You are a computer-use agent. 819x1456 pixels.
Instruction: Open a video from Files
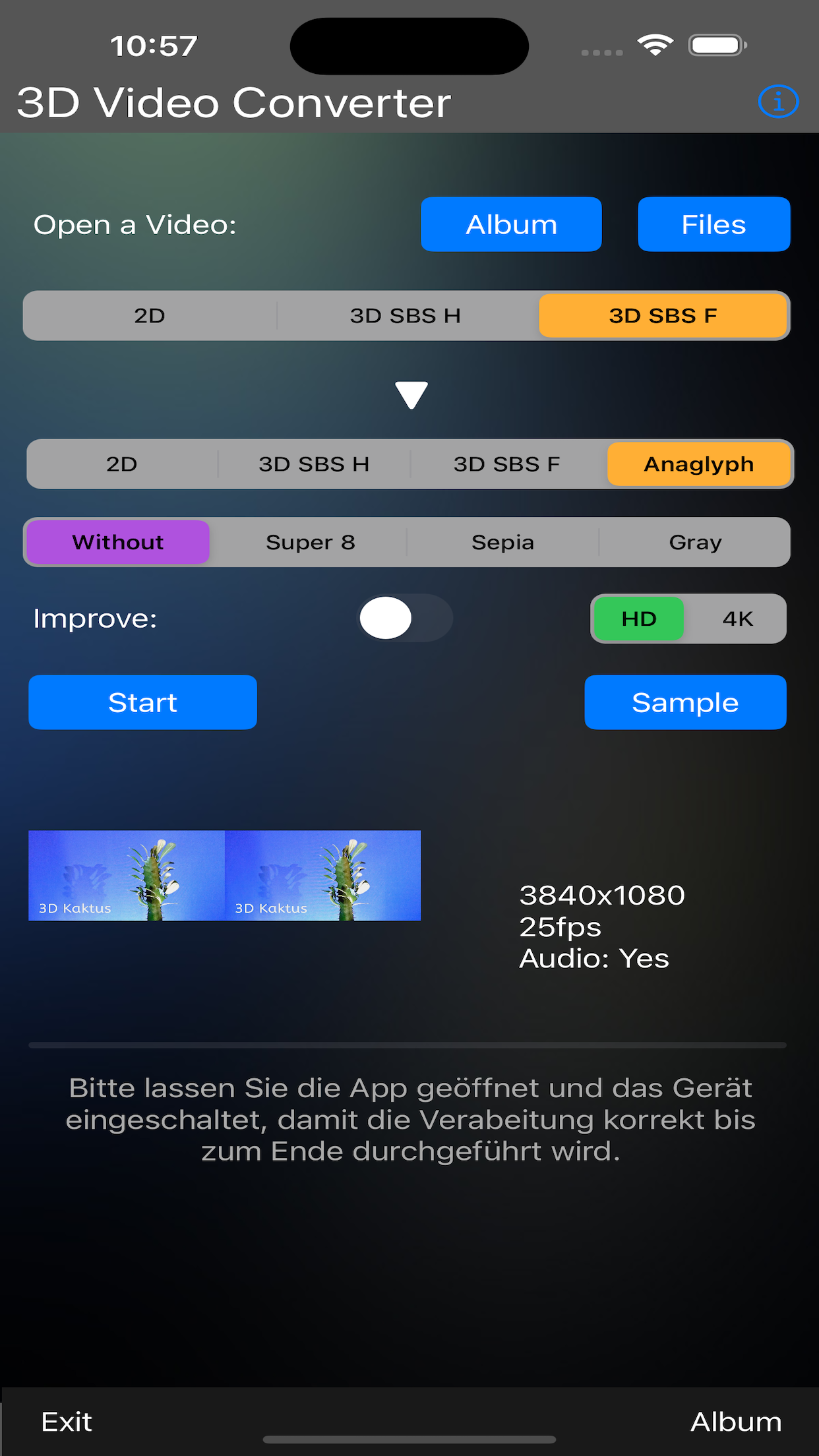point(713,224)
